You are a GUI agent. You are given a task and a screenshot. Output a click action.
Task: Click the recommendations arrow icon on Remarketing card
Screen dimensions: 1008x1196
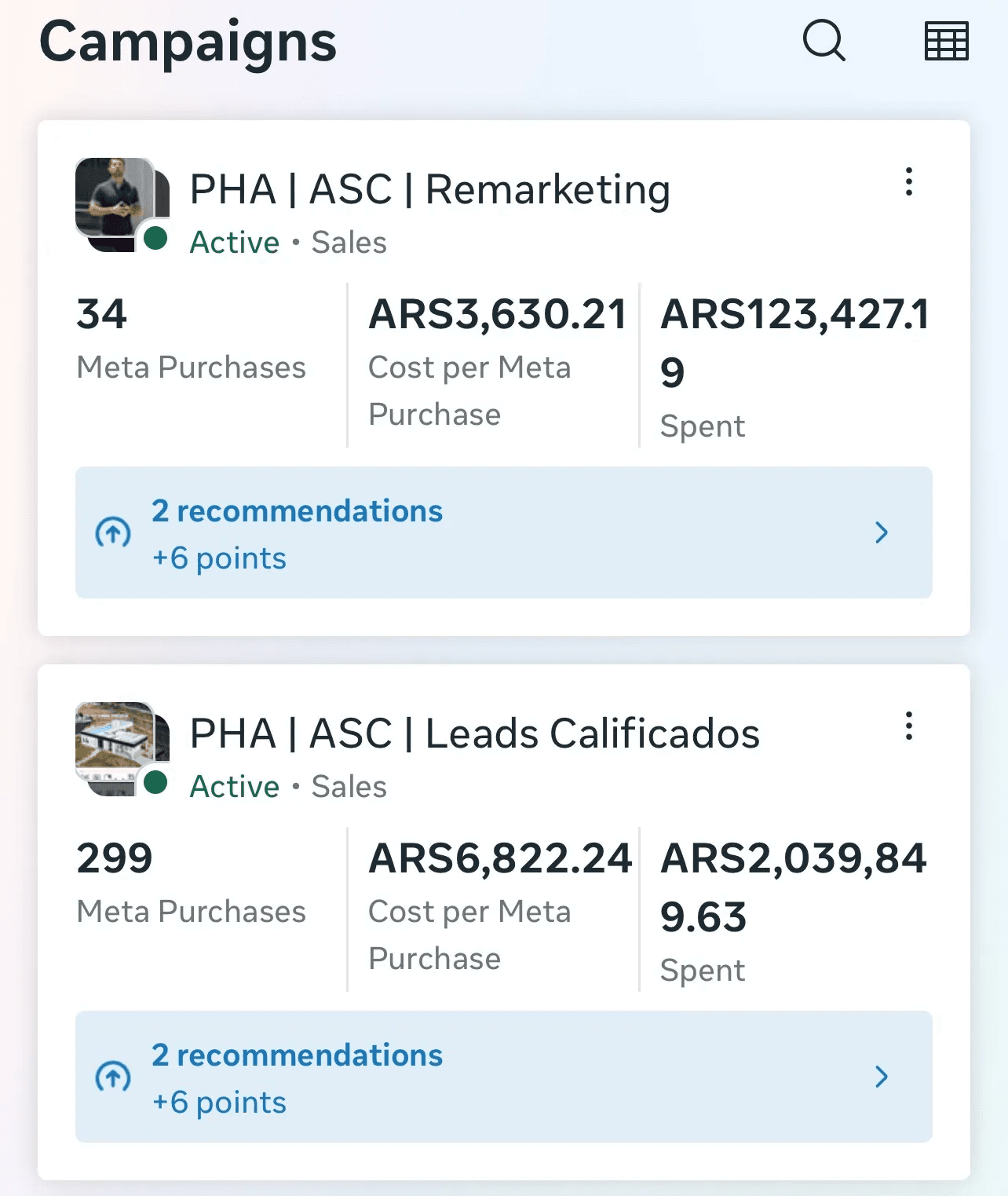(882, 532)
